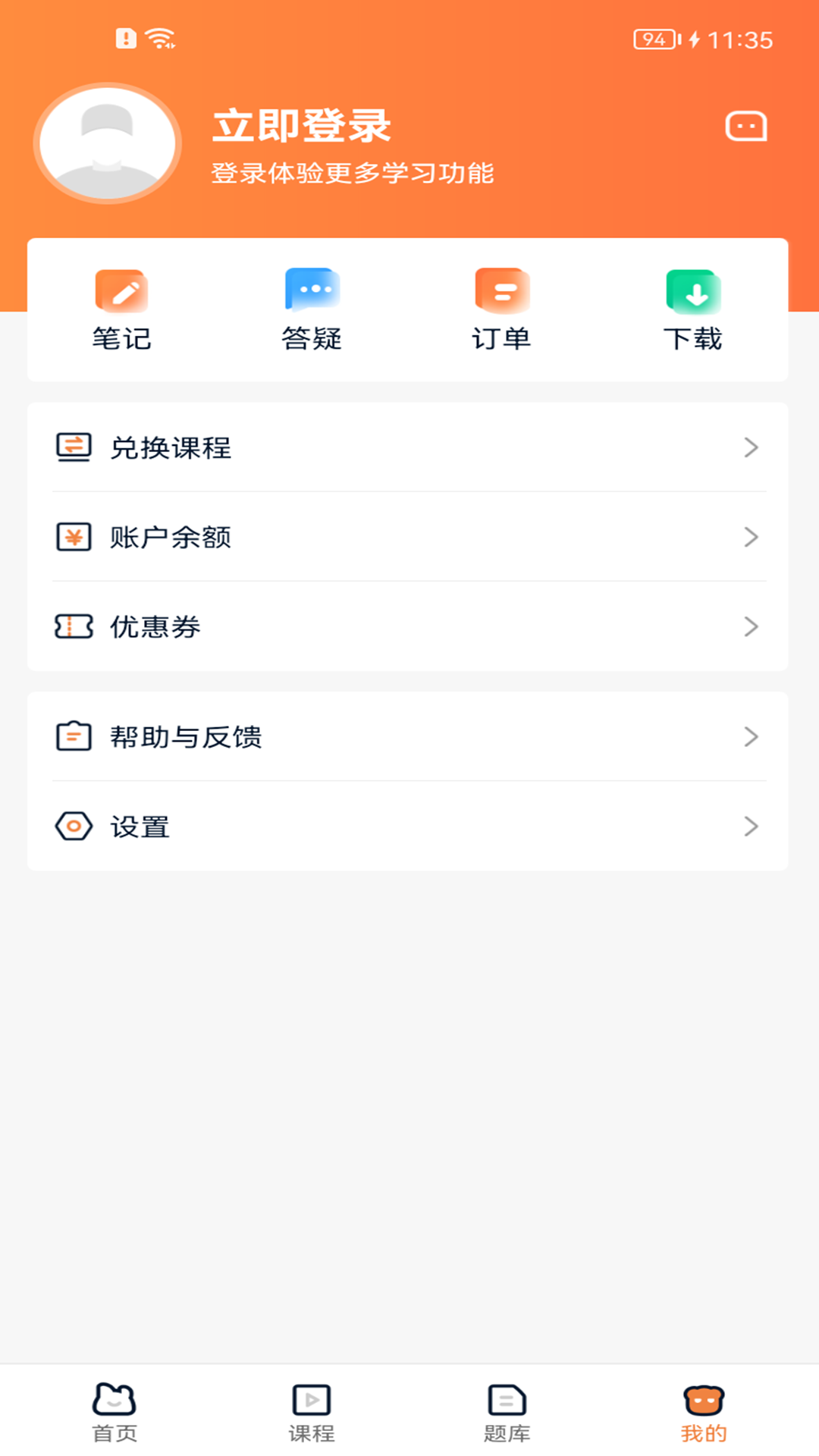The image size is (819, 1456).
Task: Tap the default profile avatar
Action: (108, 143)
